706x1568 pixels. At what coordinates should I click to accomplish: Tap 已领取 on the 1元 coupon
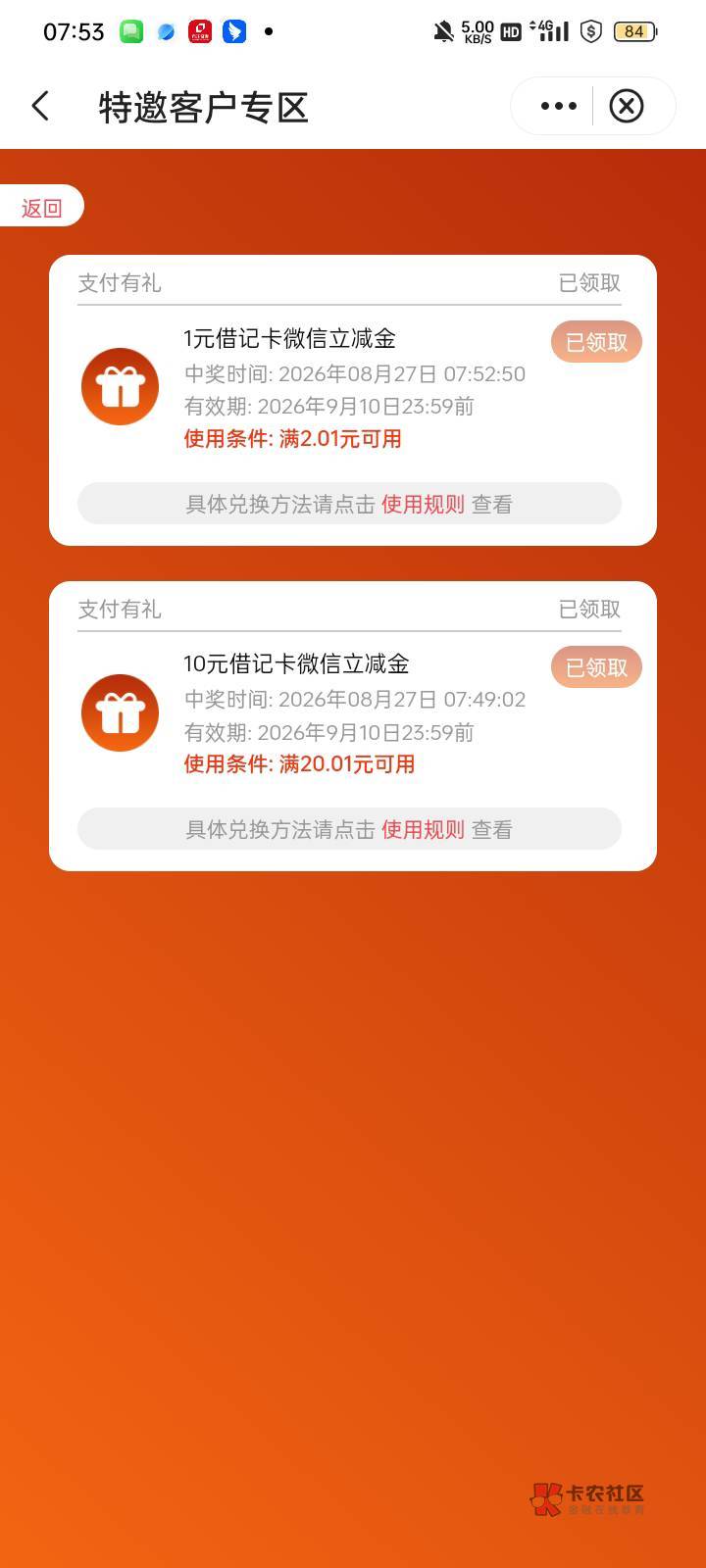[x=596, y=342]
